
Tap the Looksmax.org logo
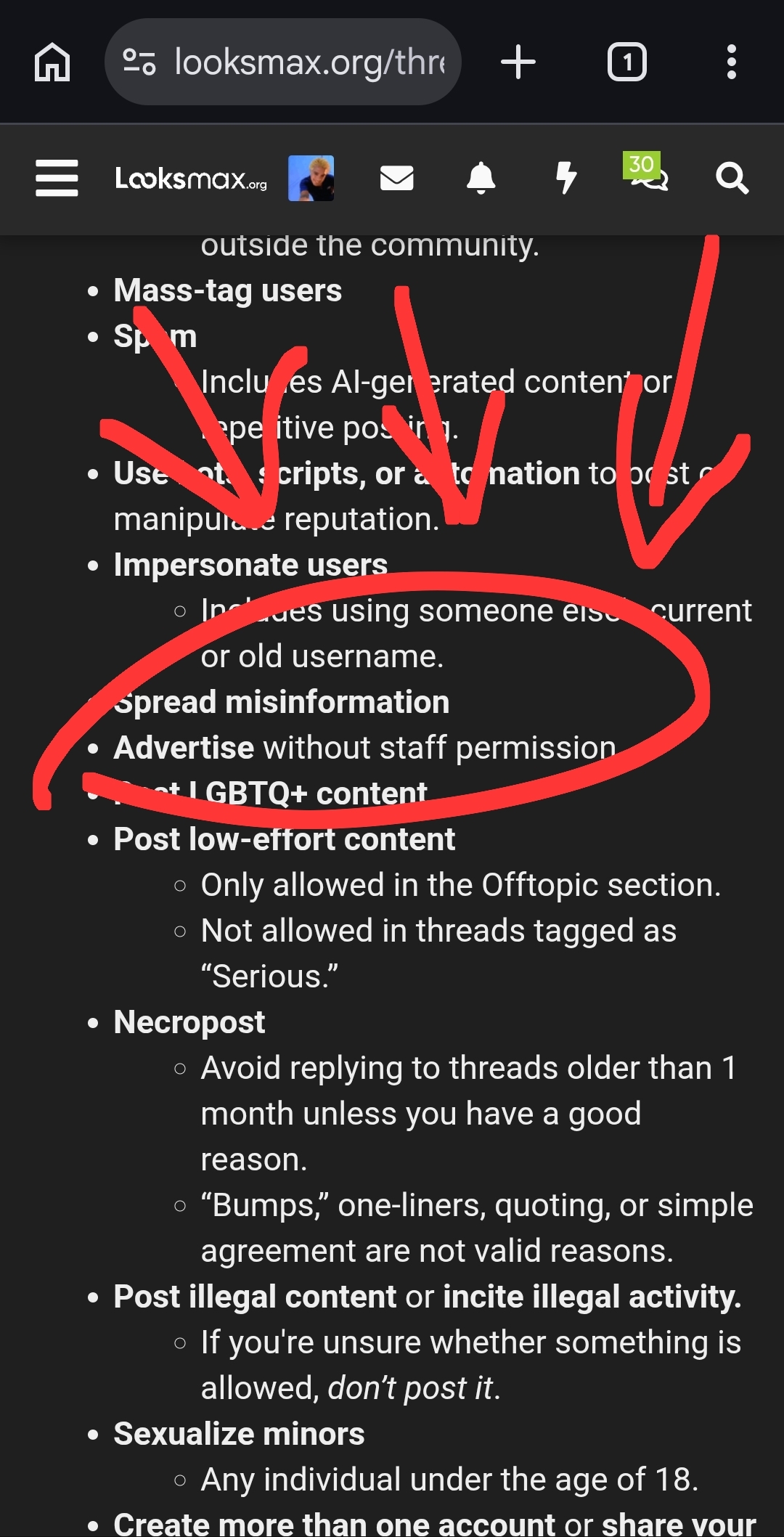coord(191,179)
